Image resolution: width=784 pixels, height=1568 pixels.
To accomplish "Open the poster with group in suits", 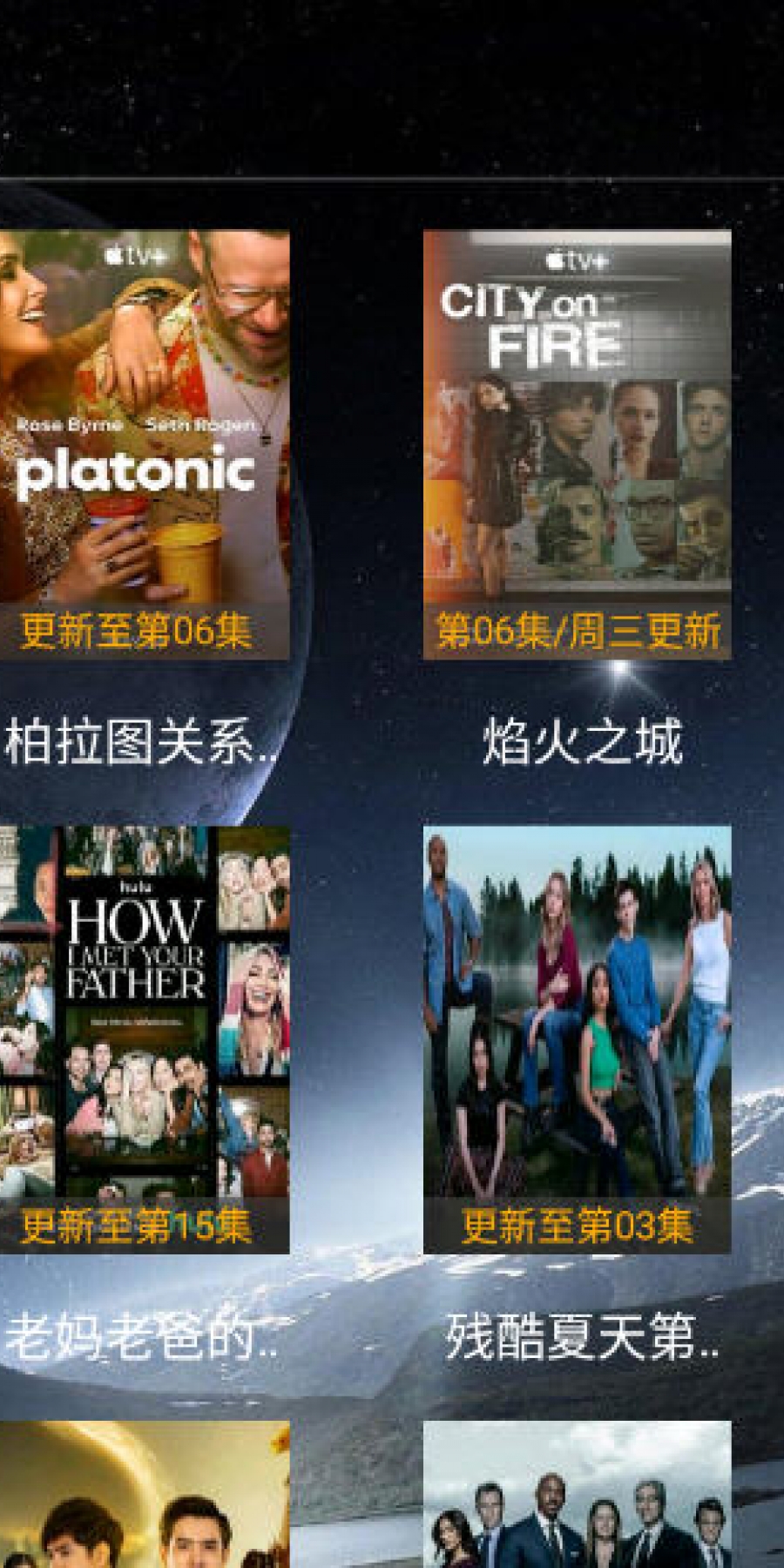I will (577, 1500).
